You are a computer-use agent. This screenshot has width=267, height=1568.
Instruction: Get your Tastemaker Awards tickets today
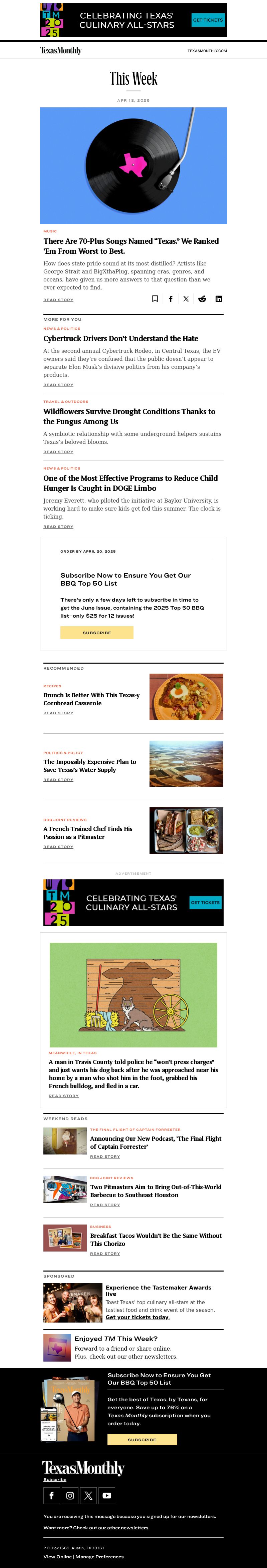(x=137, y=1317)
